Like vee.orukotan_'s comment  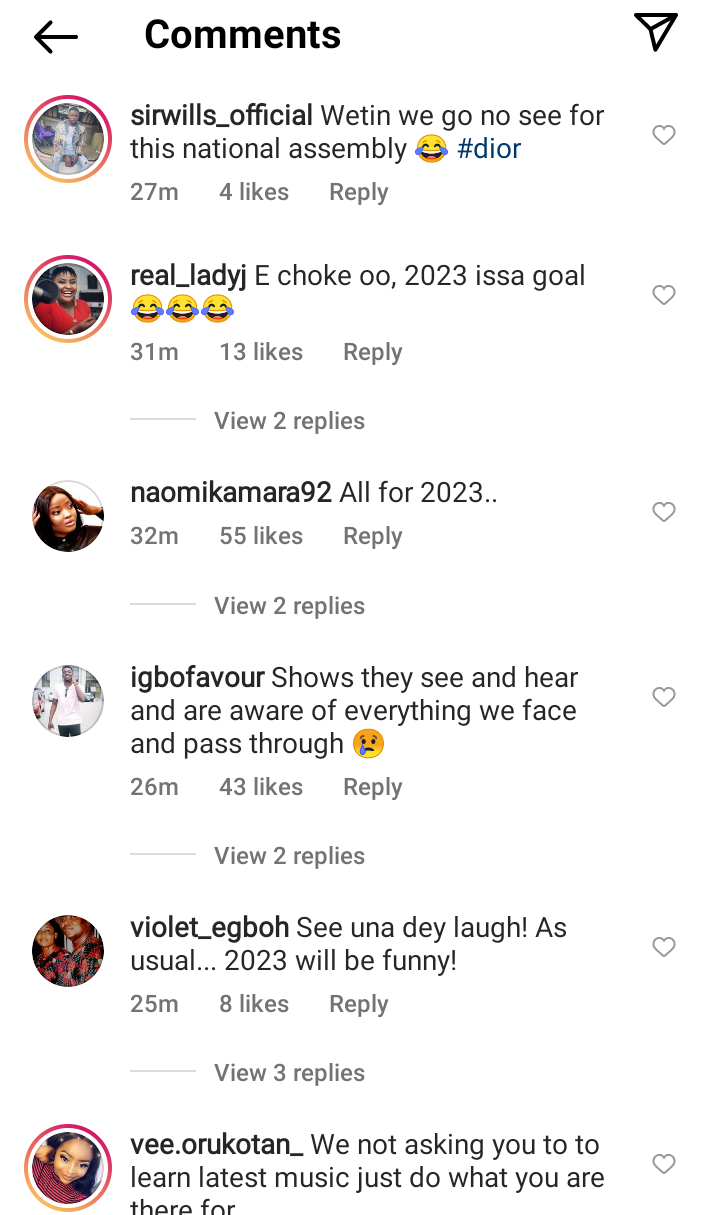(664, 1164)
